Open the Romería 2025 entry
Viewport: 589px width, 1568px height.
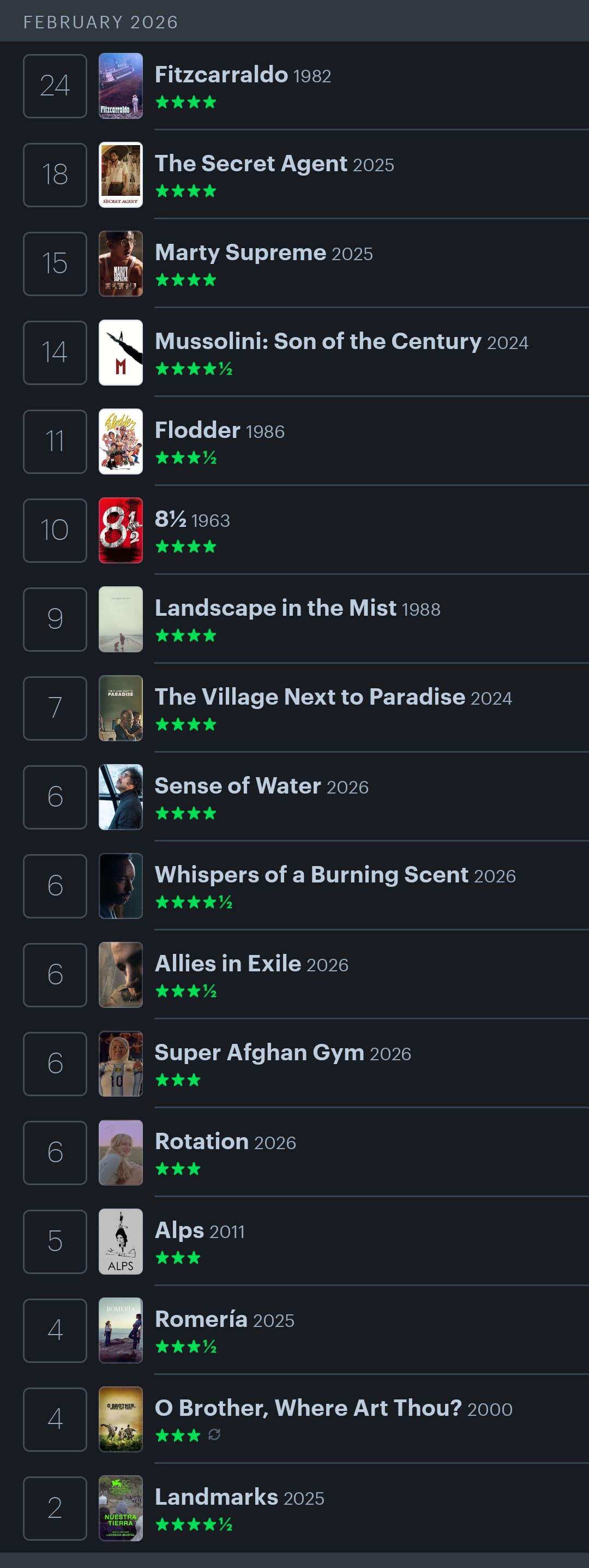[x=201, y=1319]
